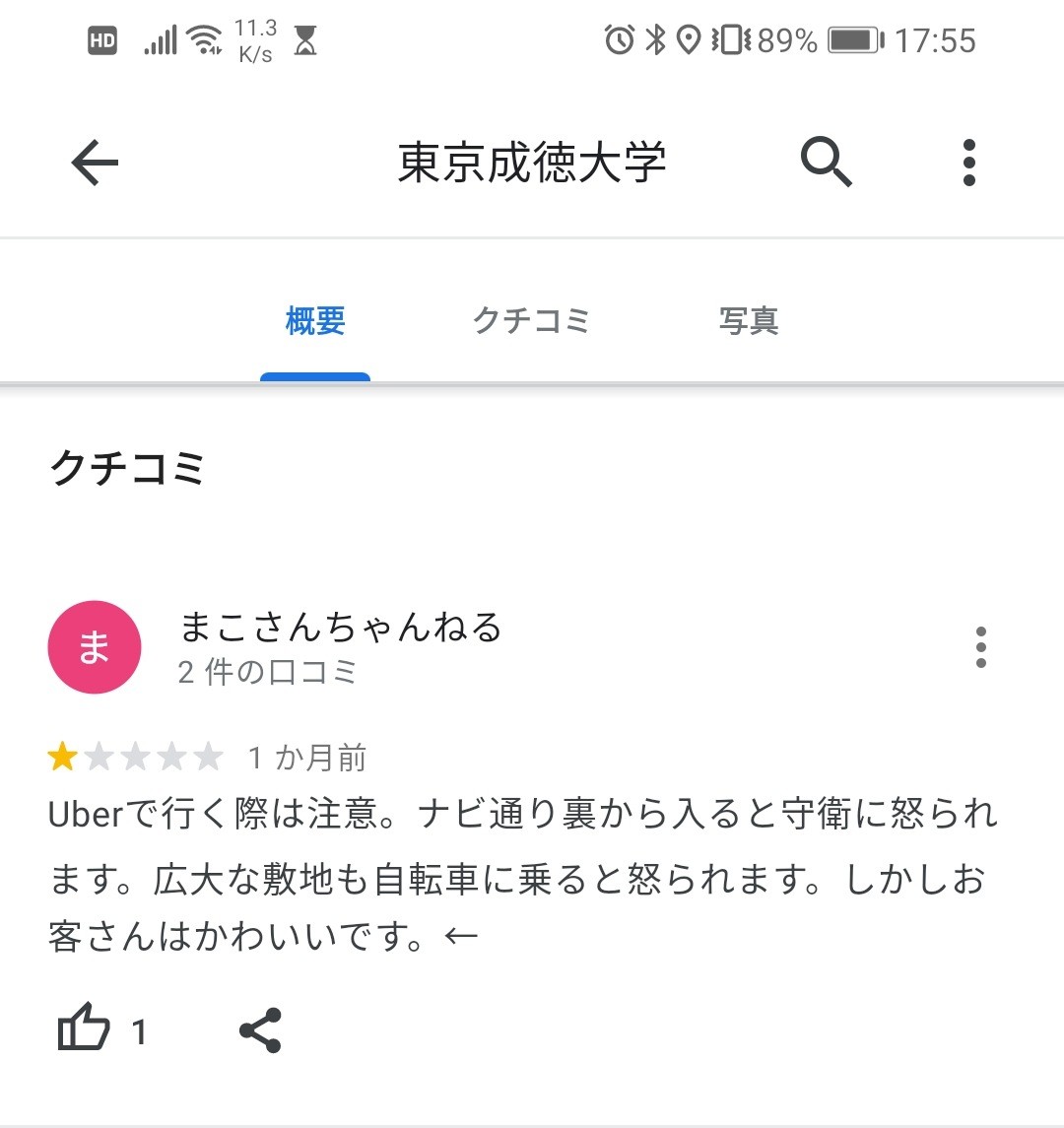
Task: Open options menu for まこさんちゃんねる's review
Action: click(980, 647)
